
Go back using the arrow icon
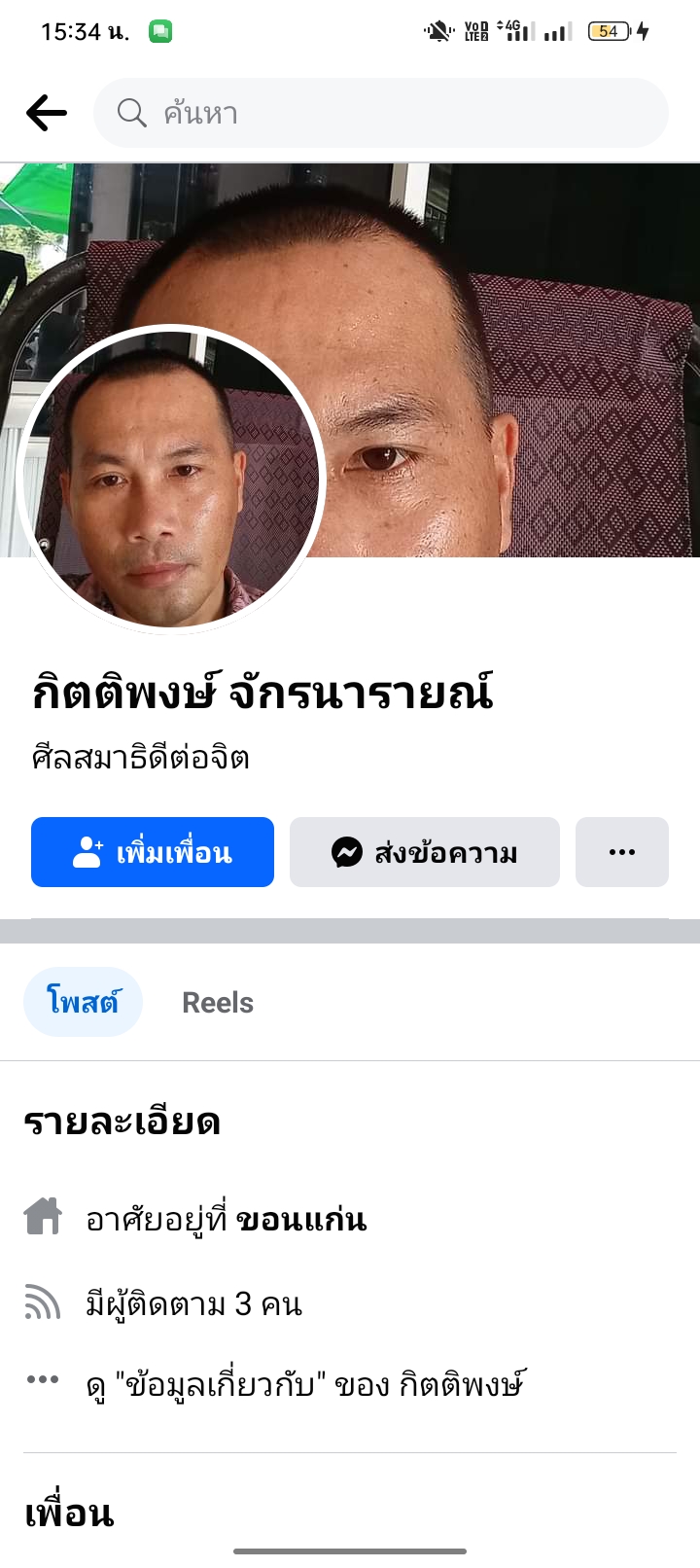(46, 113)
